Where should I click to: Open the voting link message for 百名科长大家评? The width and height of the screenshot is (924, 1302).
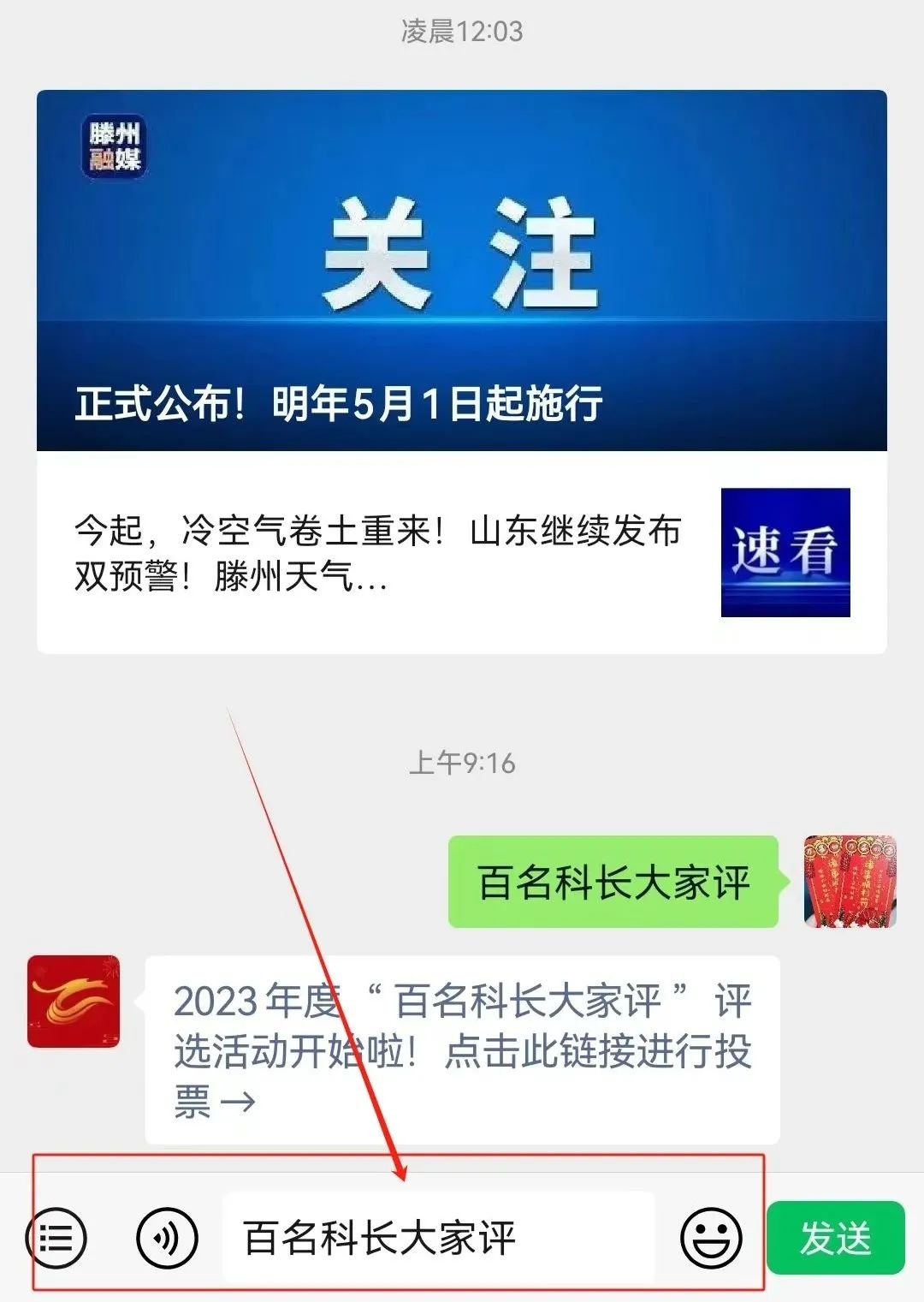click(x=462, y=1049)
